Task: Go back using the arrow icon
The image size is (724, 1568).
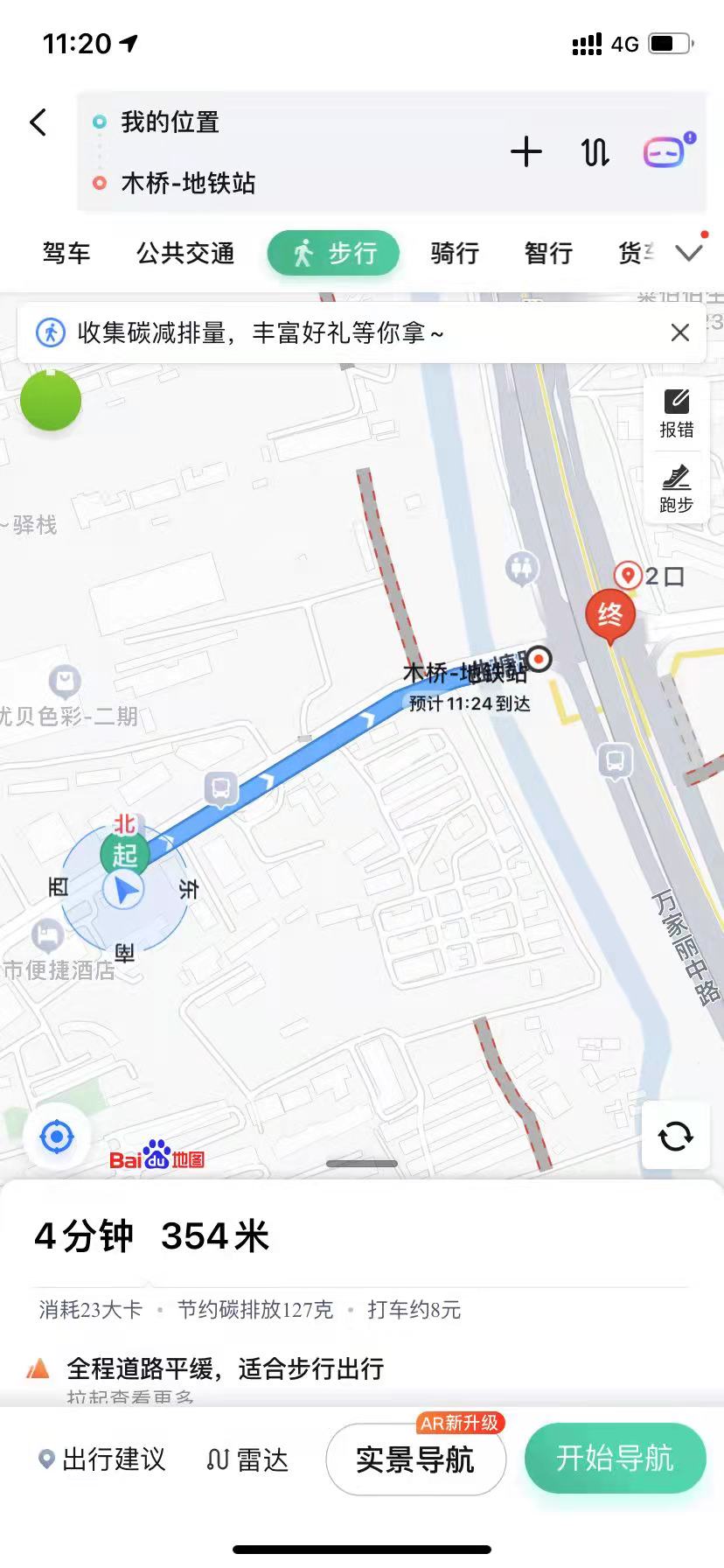Action: pos(38,122)
